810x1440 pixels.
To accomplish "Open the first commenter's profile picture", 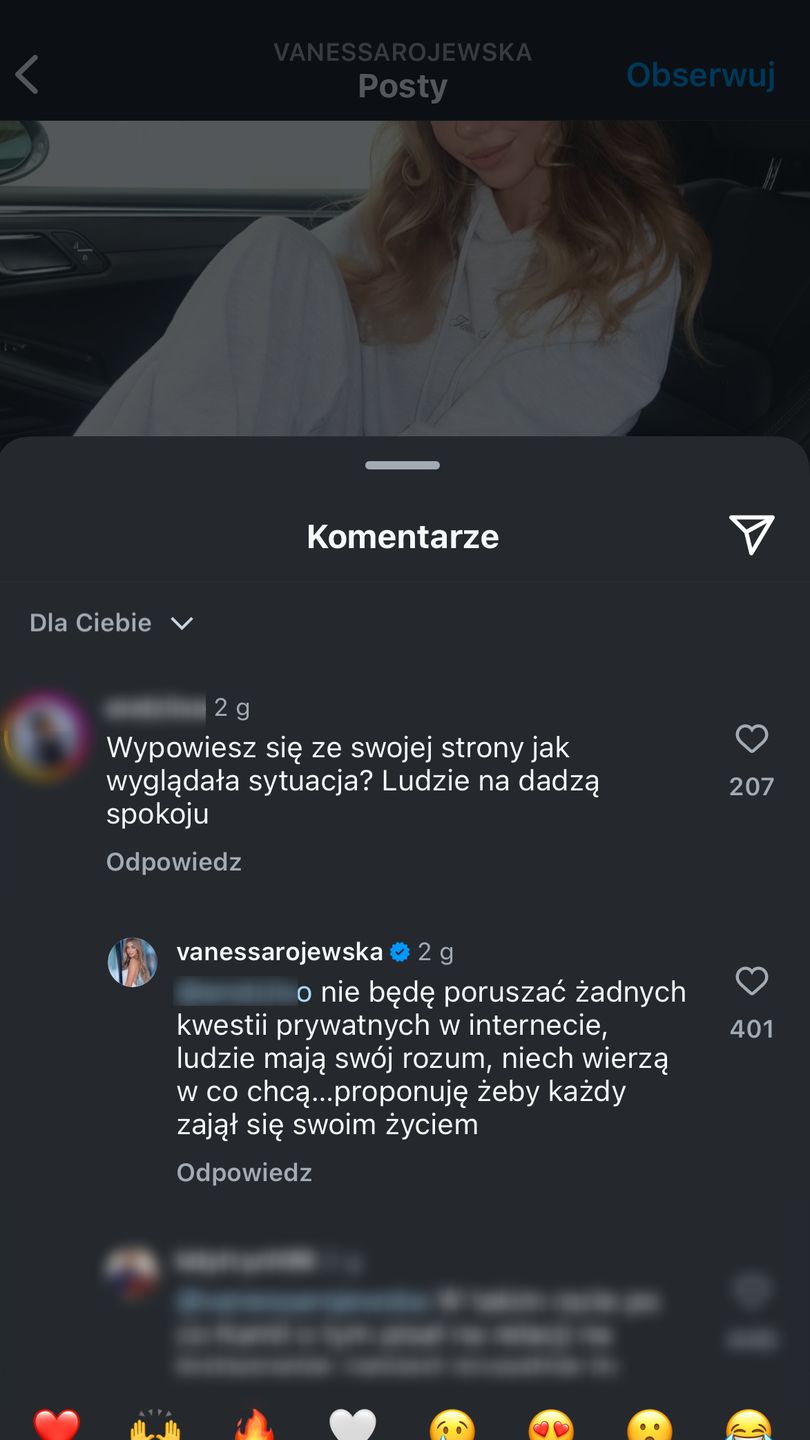I will tap(44, 737).
